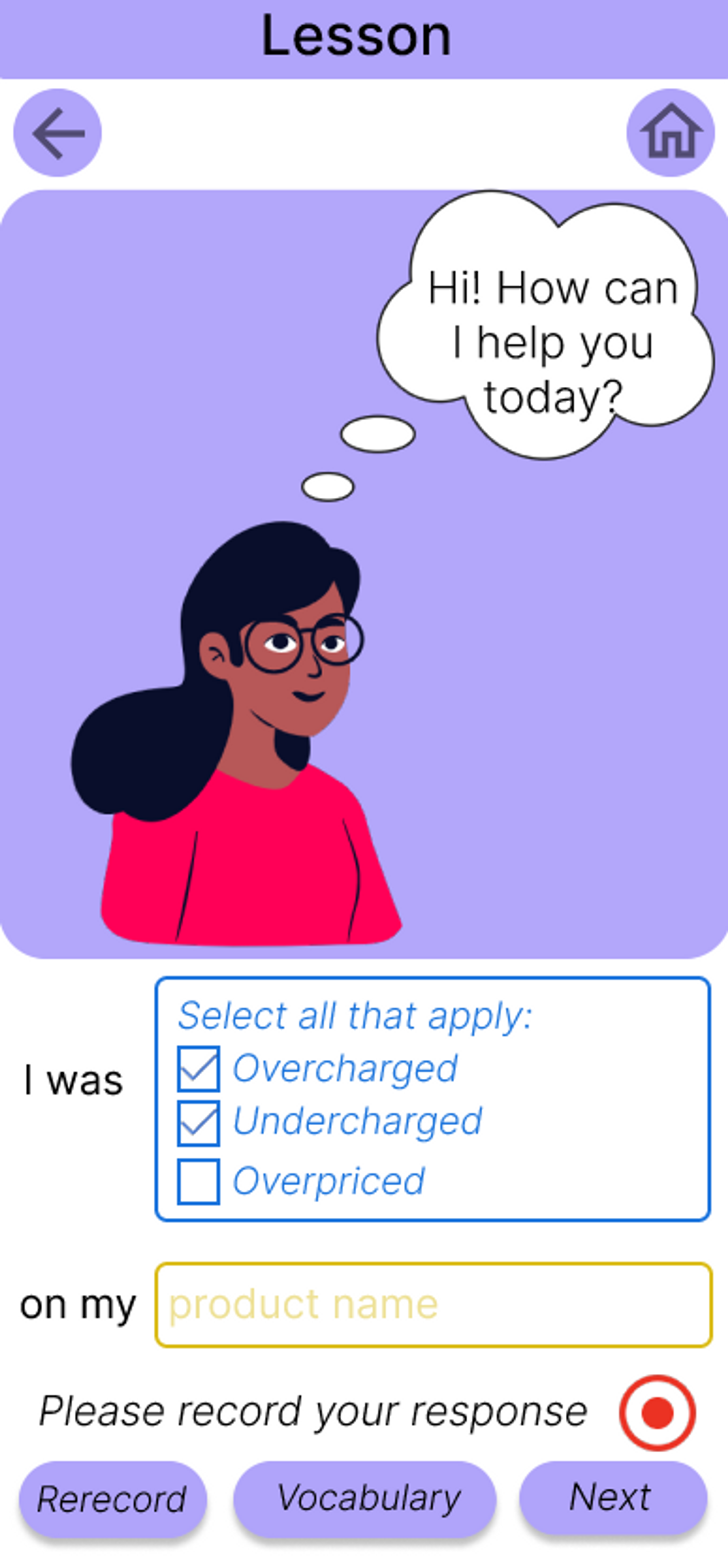Select the Overpriced checkbox

pos(199,1182)
